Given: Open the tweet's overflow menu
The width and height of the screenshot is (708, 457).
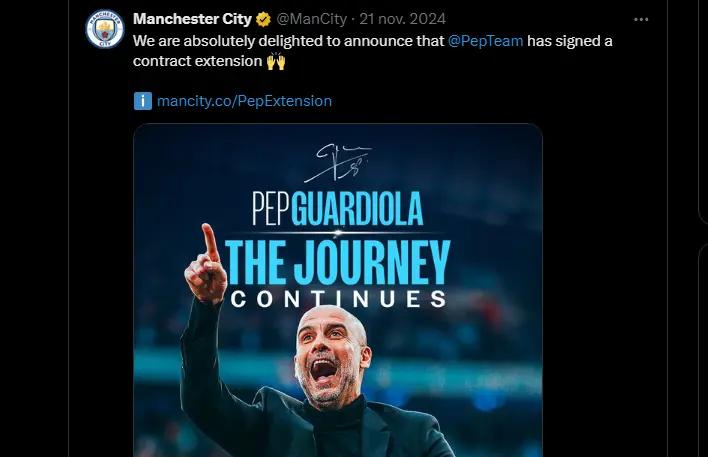Looking at the screenshot, I should [641, 19].
